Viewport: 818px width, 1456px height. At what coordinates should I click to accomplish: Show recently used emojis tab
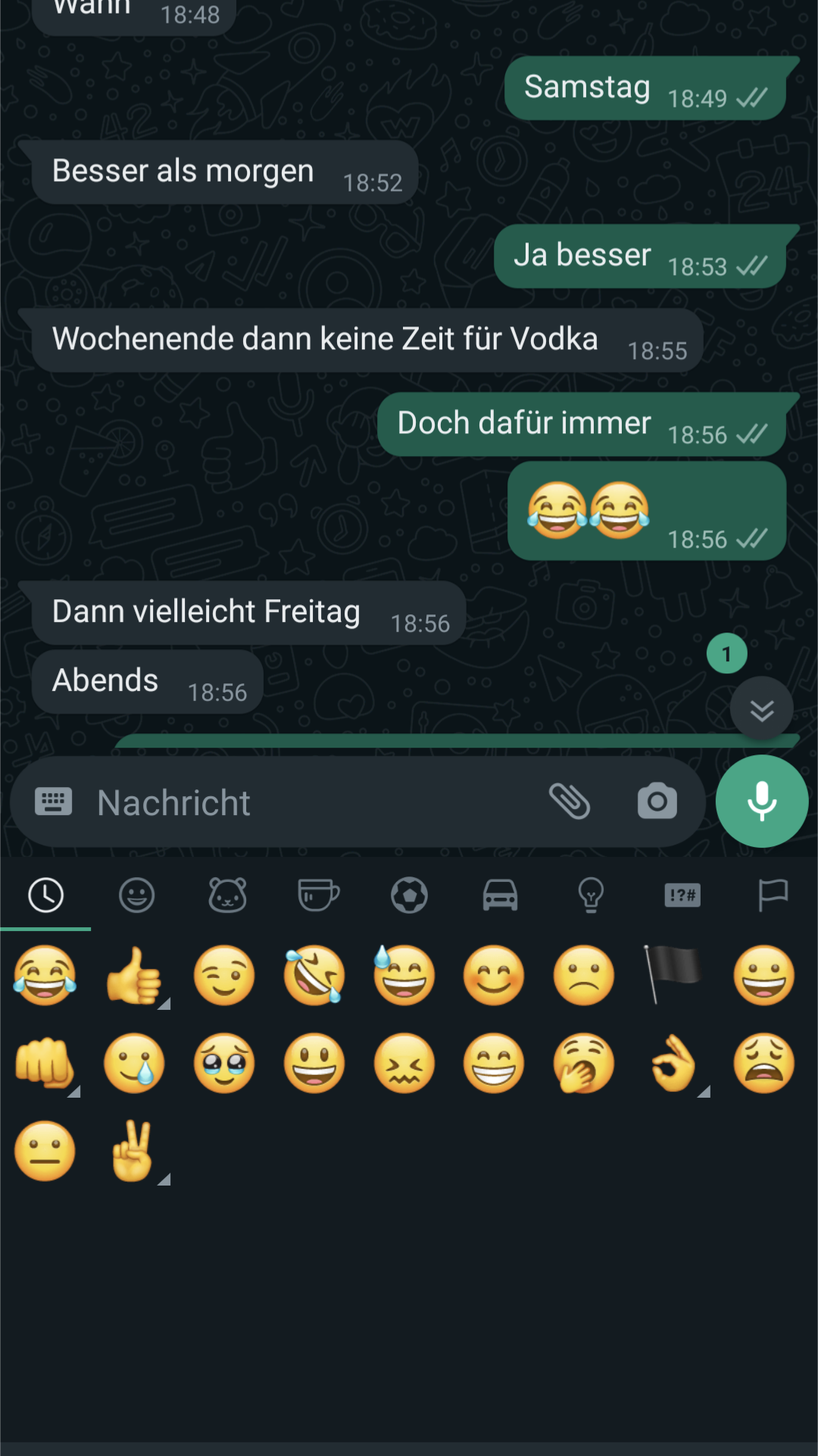click(45, 895)
